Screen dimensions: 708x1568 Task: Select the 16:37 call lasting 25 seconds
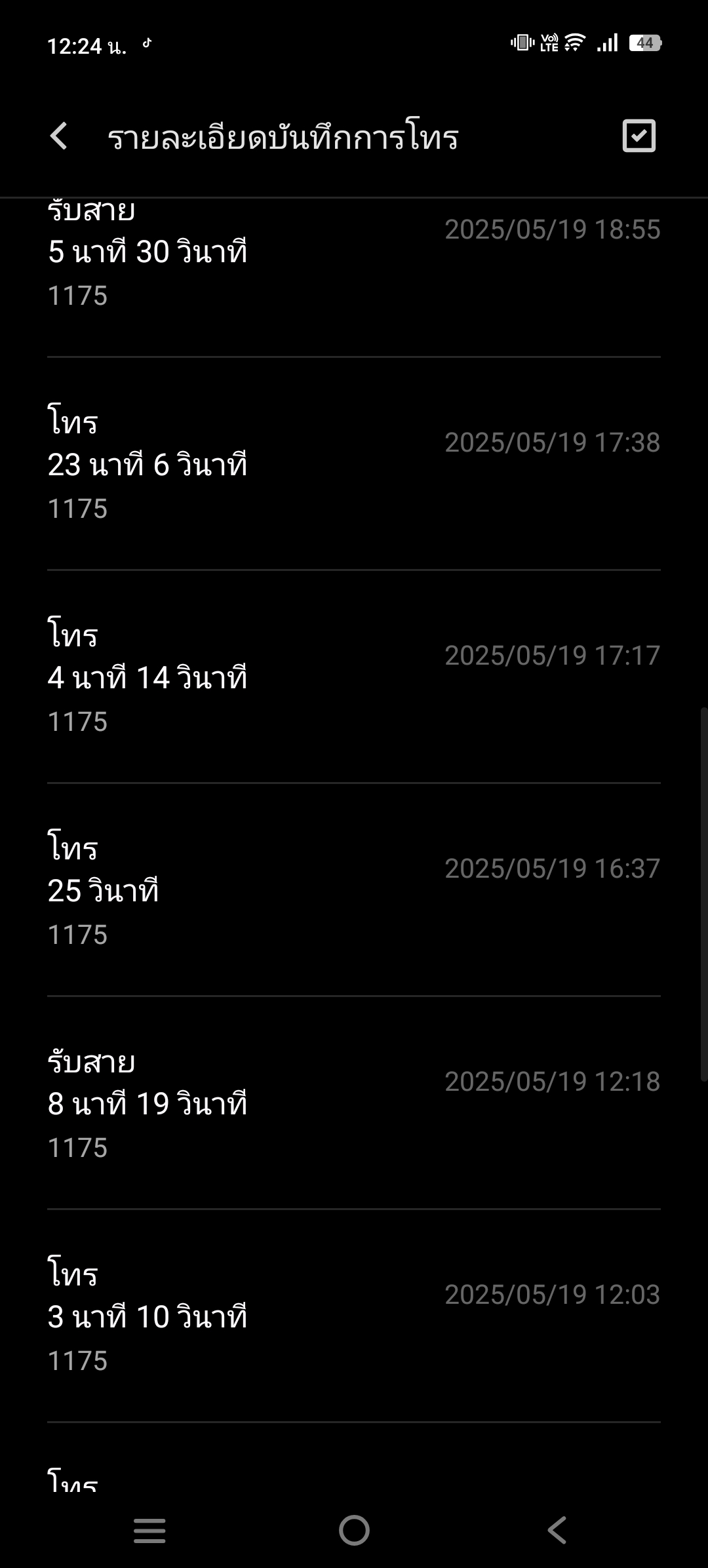354,890
